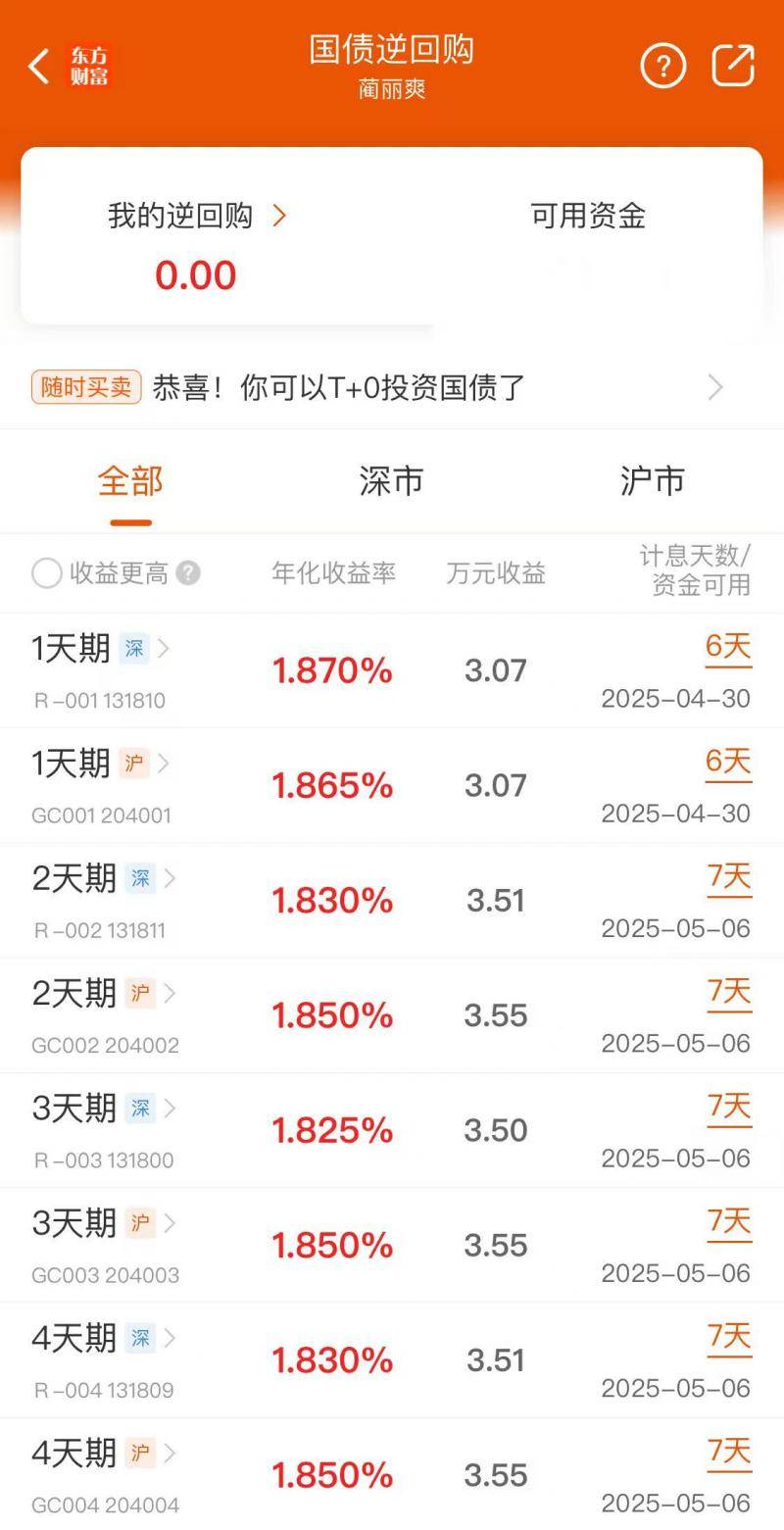Choose 3天期 GC003 204003
The image size is (784, 1530).
(392, 1245)
